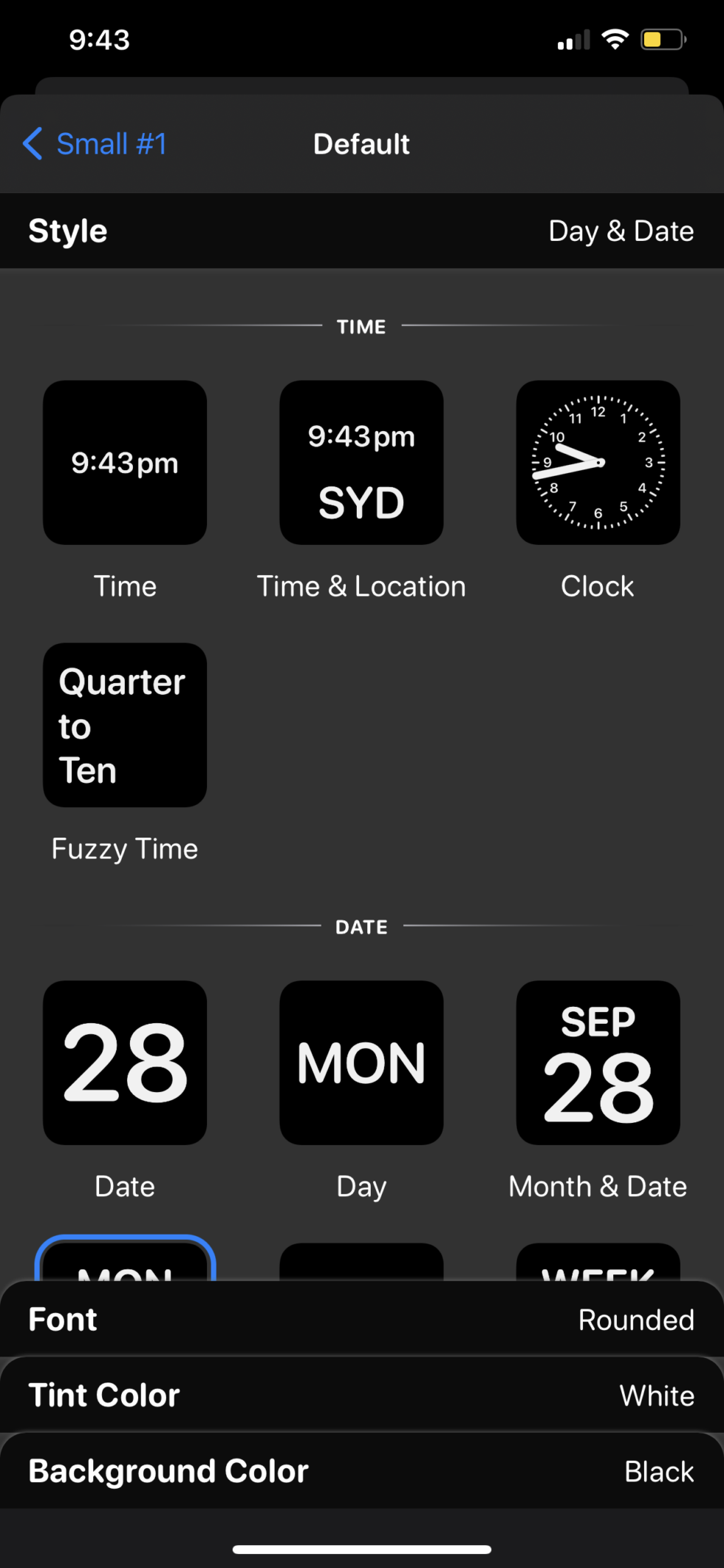Viewport: 724px width, 1568px height.
Task: Go back to Small #1
Action: click(x=94, y=144)
